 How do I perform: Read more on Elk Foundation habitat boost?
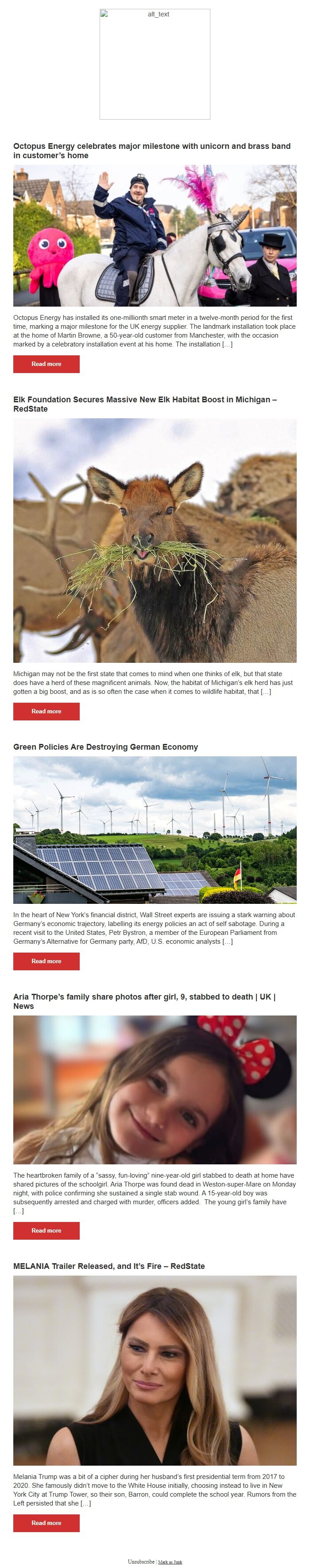click(x=46, y=711)
